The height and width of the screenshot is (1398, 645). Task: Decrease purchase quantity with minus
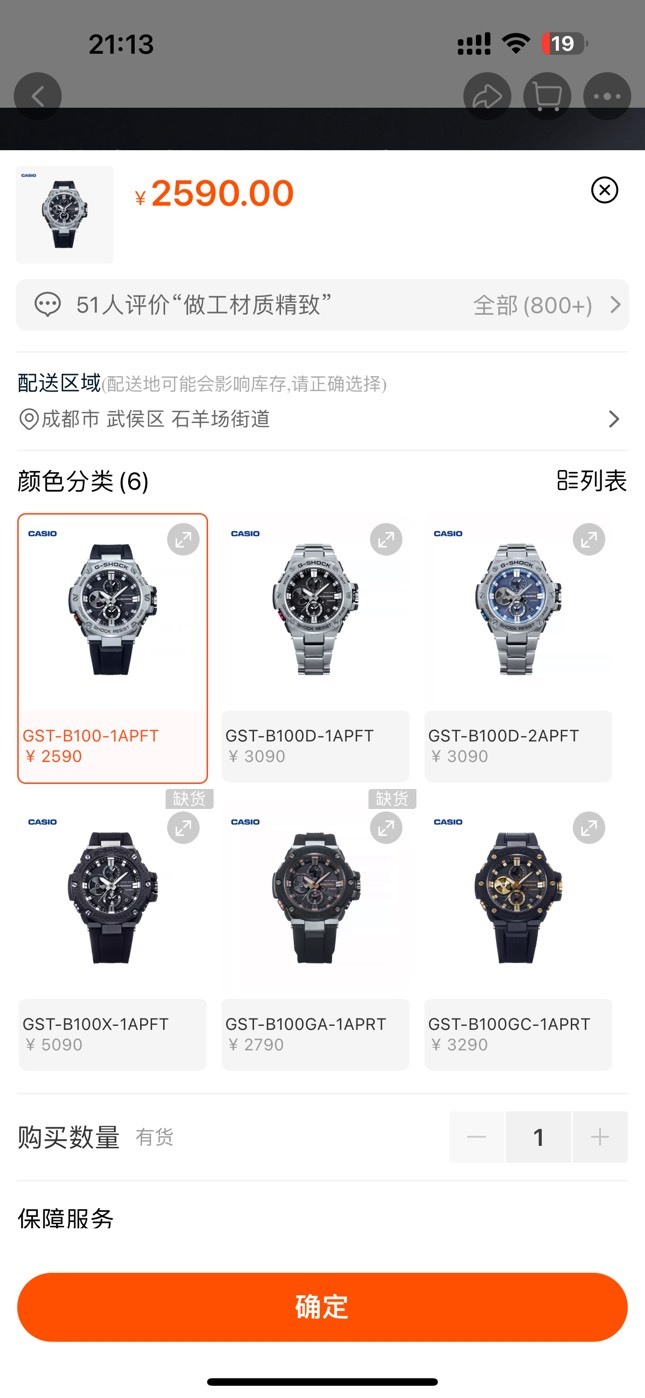[x=477, y=1137]
